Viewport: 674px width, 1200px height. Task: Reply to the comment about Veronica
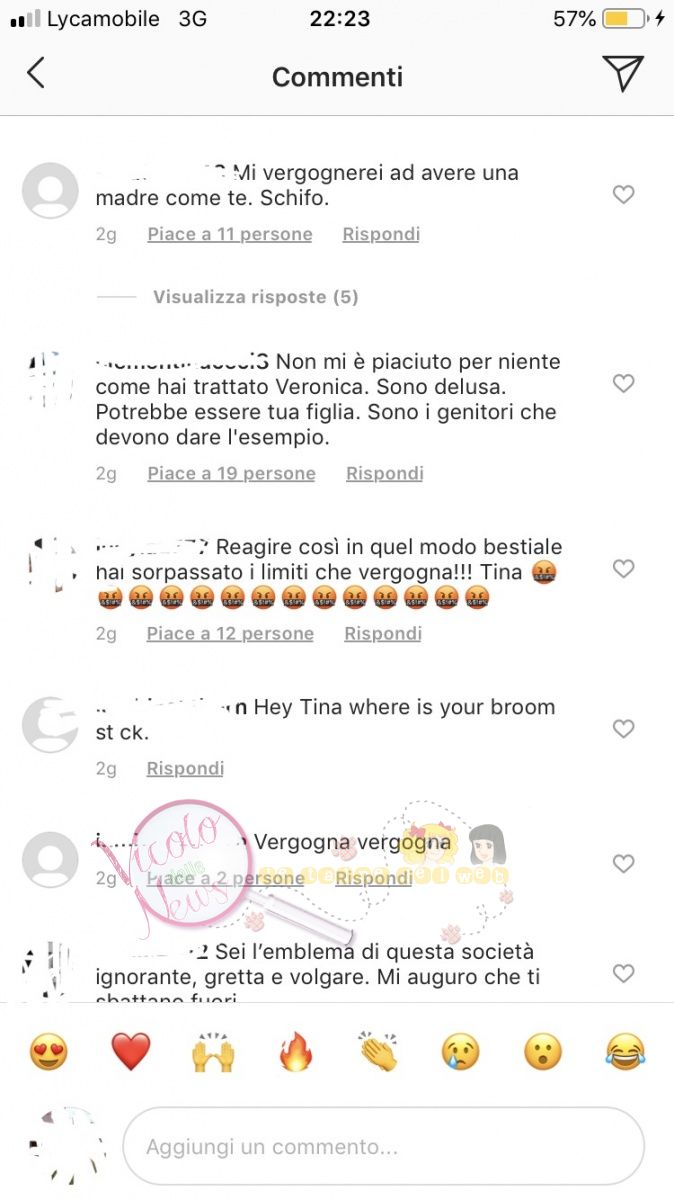click(385, 473)
